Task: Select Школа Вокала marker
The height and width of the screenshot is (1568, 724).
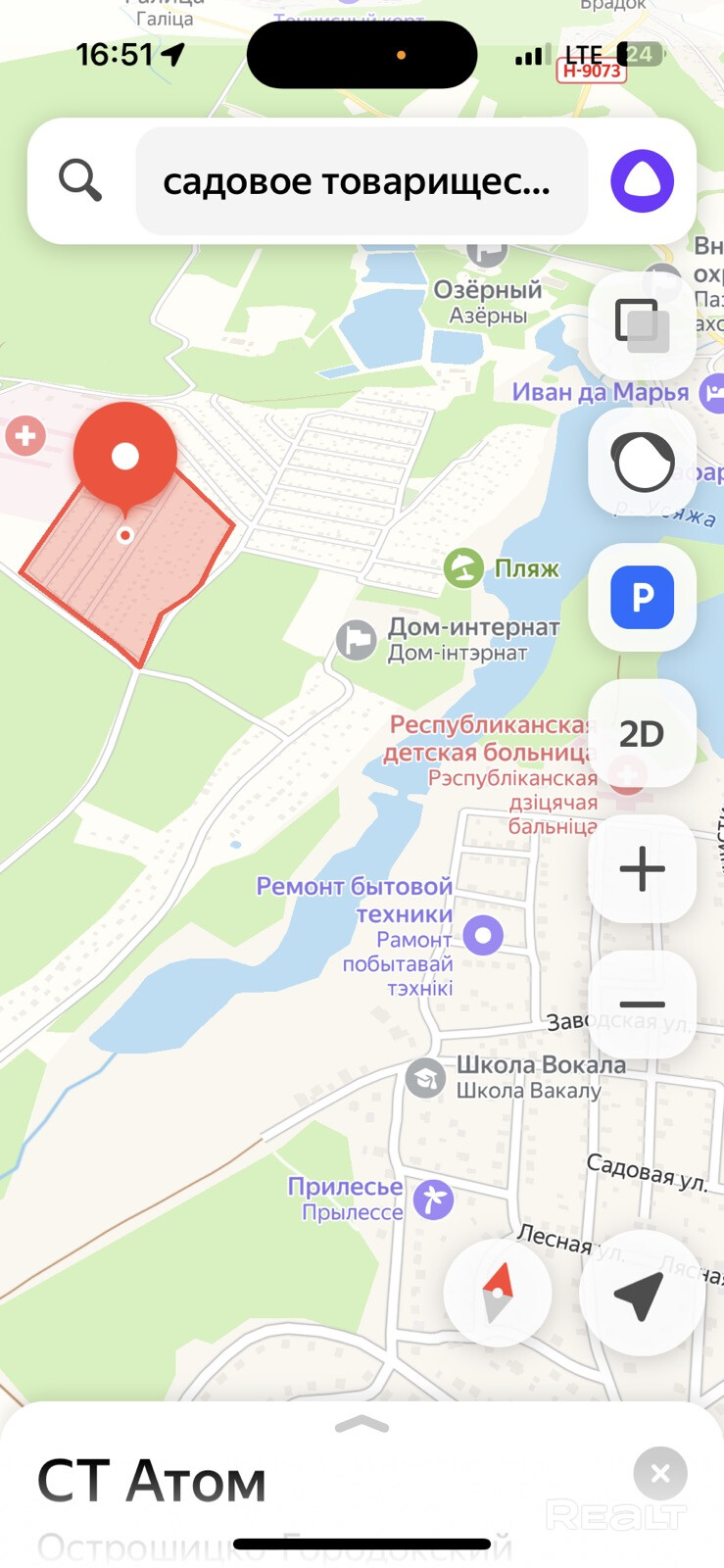Action: click(x=425, y=1078)
